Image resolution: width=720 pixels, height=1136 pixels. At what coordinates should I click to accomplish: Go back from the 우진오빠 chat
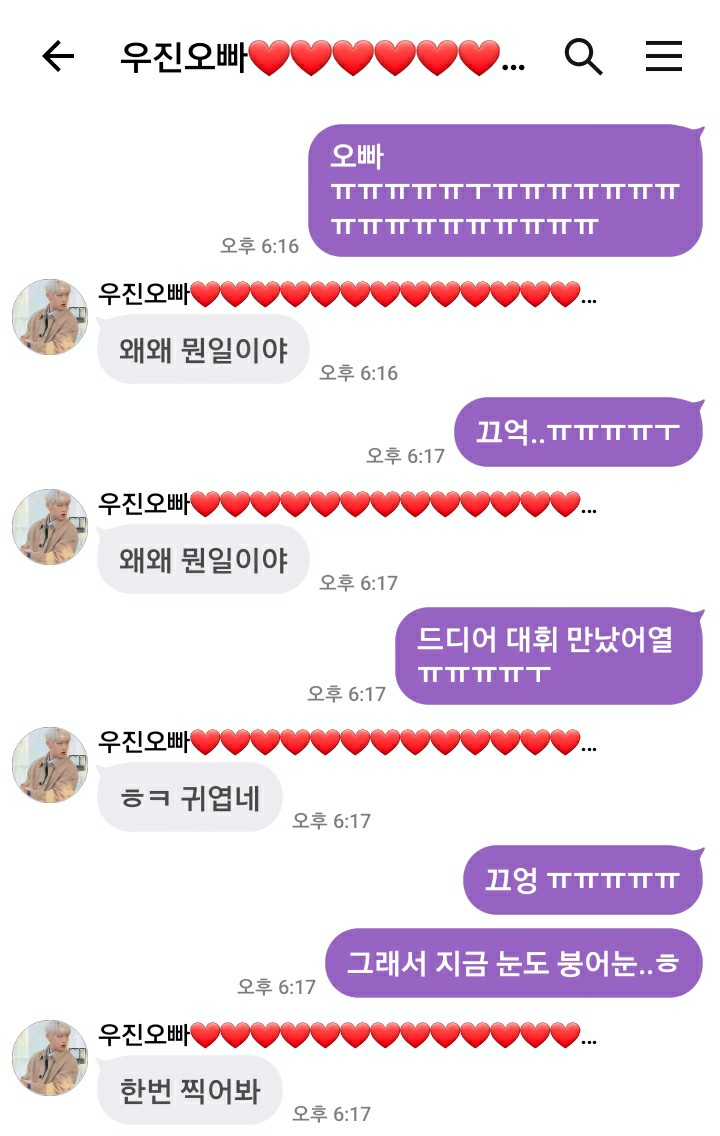58,57
